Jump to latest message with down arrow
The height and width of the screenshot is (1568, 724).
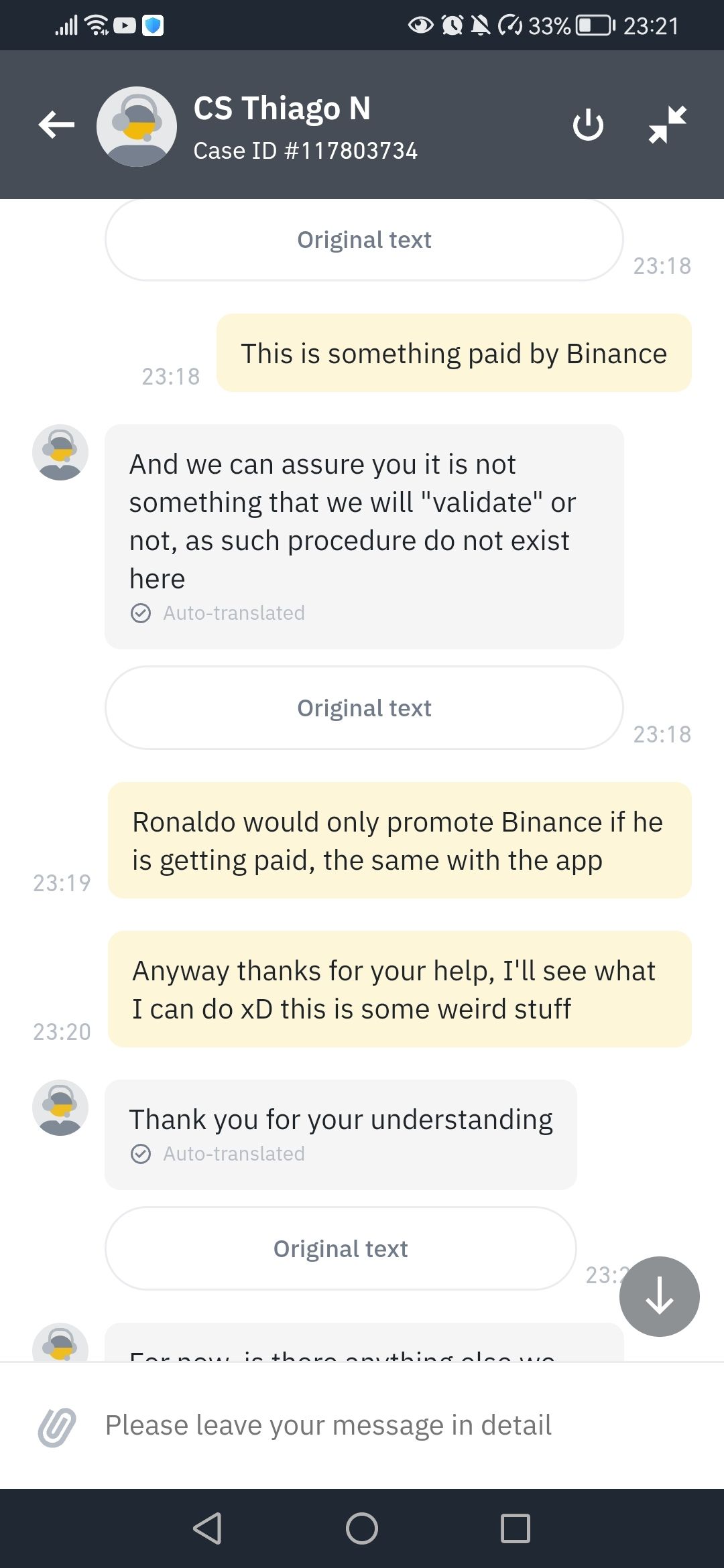click(x=659, y=1296)
